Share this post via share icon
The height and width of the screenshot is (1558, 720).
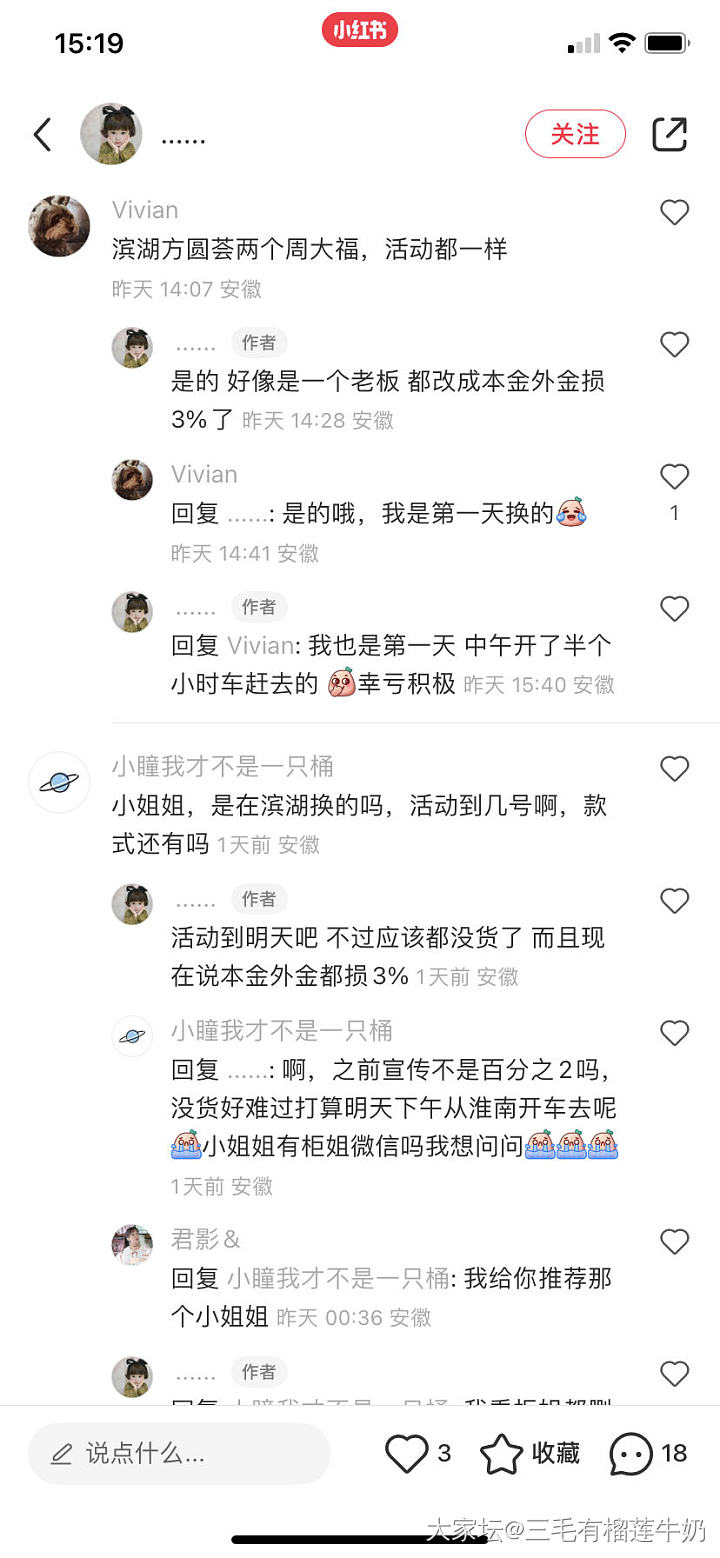[x=669, y=134]
